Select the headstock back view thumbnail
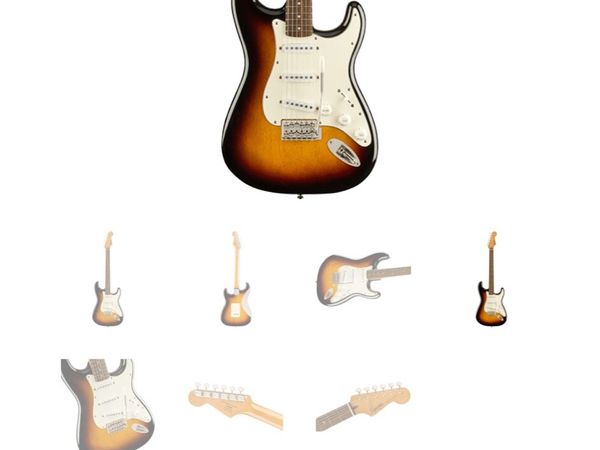The width and height of the screenshot is (600, 450). point(236,403)
